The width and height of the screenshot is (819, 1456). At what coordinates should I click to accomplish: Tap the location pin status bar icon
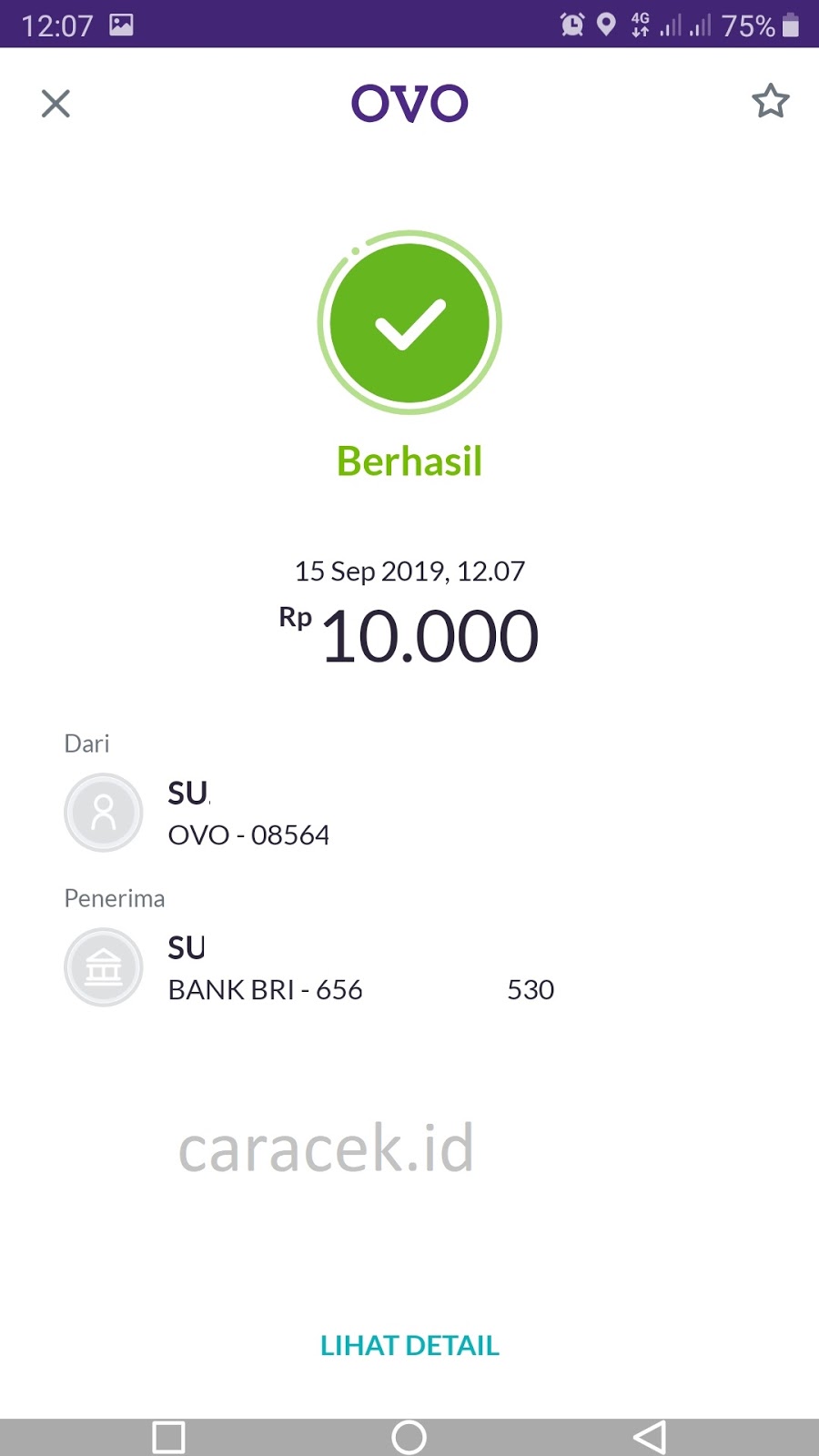pos(607,25)
